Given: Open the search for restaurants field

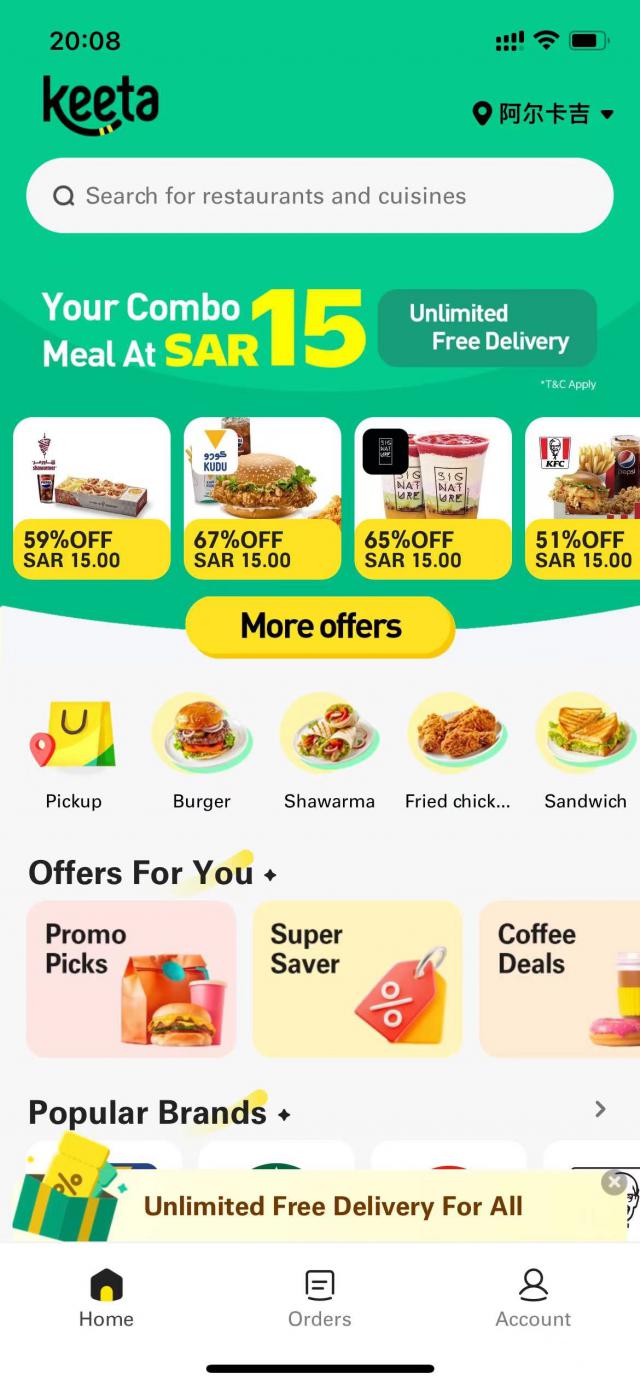Looking at the screenshot, I should coord(319,196).
